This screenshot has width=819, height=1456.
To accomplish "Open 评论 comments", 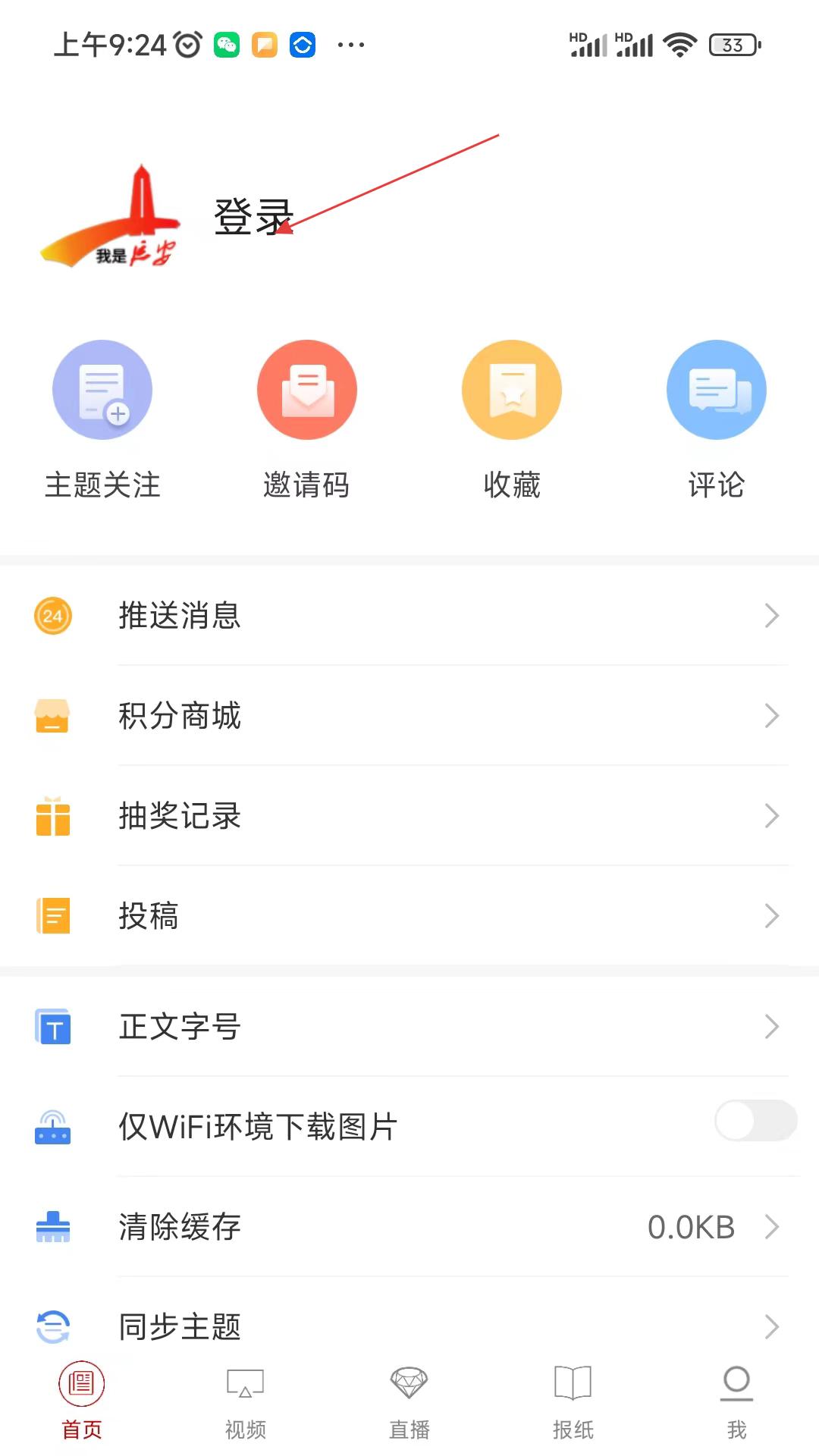I will coord(717,421).
